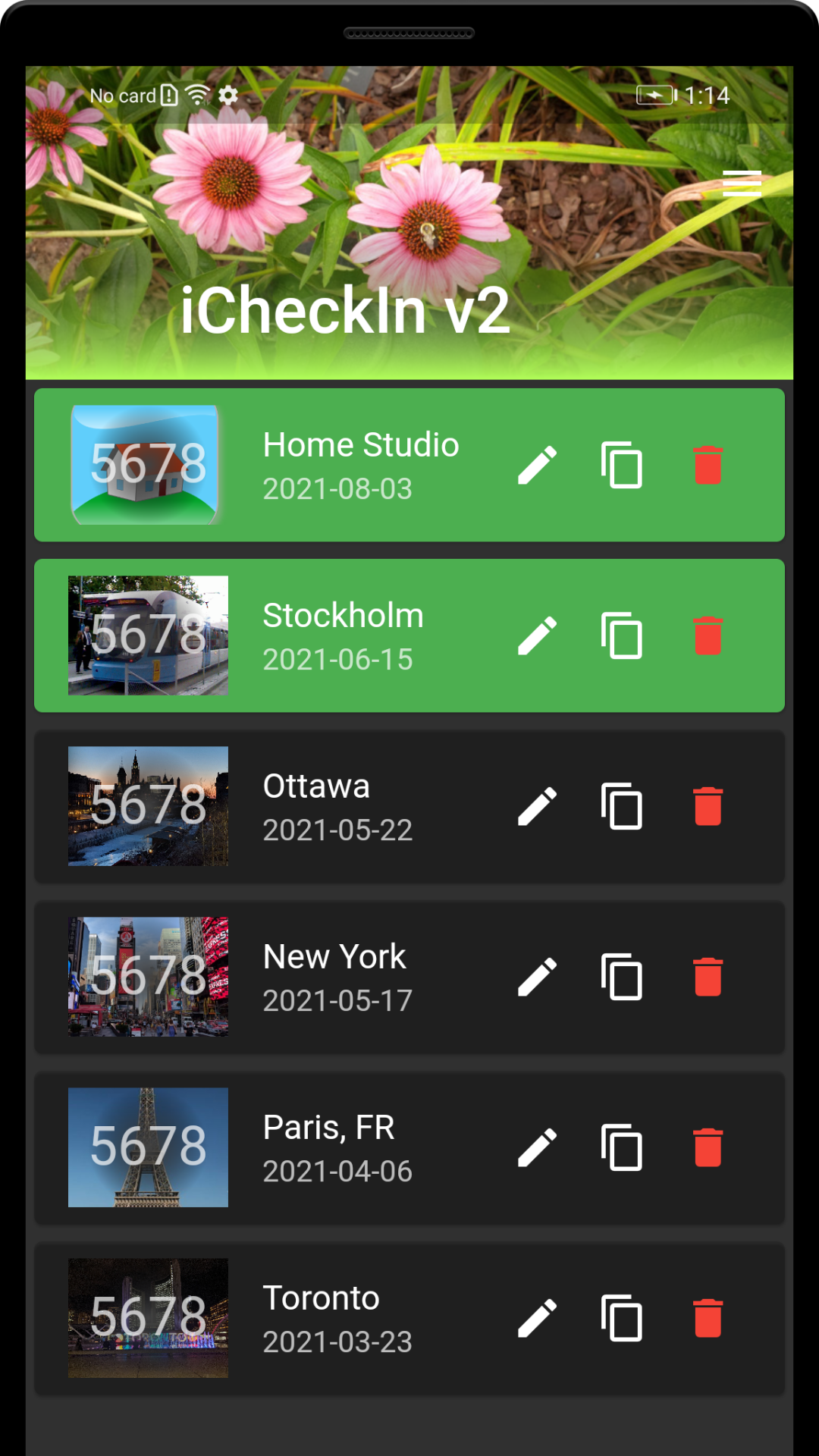
Task: Duplicate the Ottawa entry
Action: 622,806
